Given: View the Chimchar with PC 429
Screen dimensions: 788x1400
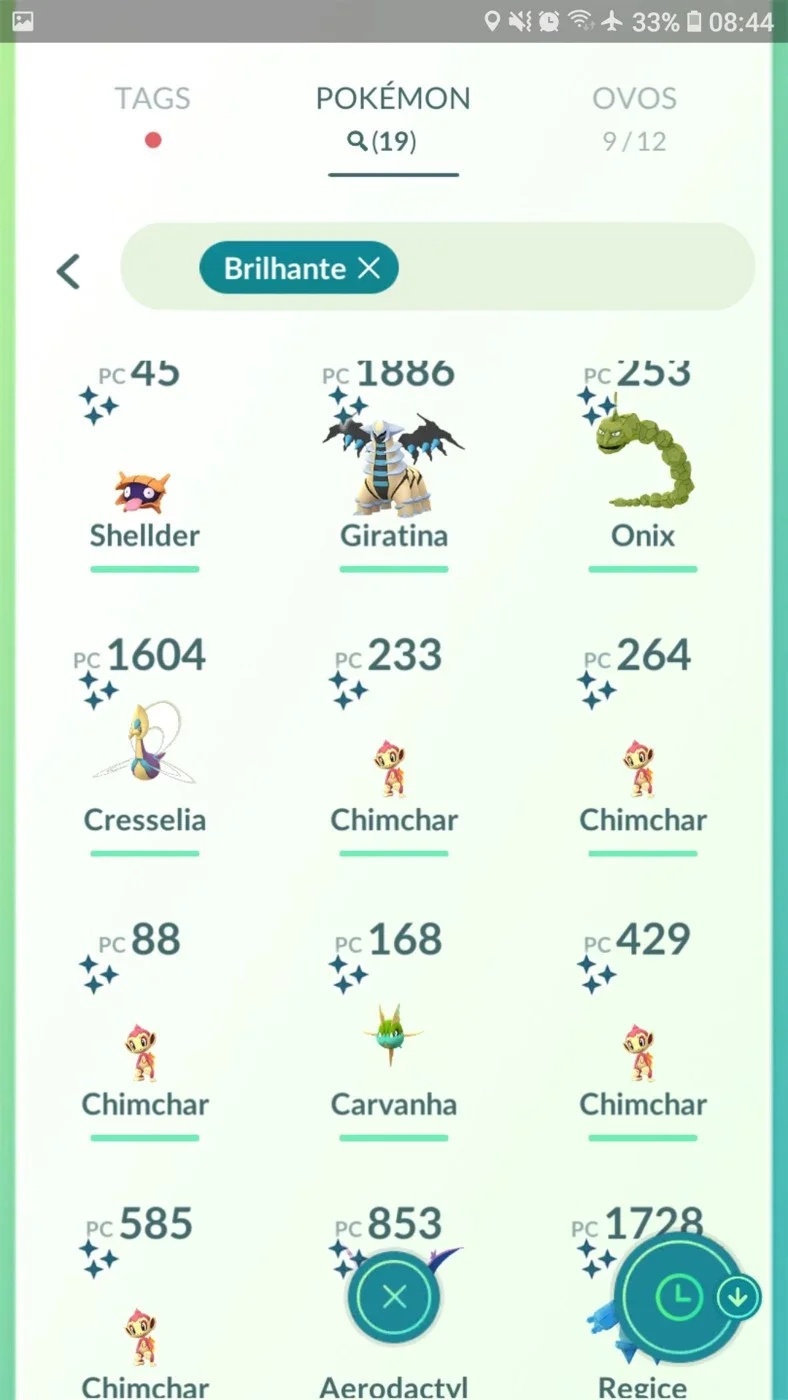Looking at the screenshot, I should pos(643,1032).
